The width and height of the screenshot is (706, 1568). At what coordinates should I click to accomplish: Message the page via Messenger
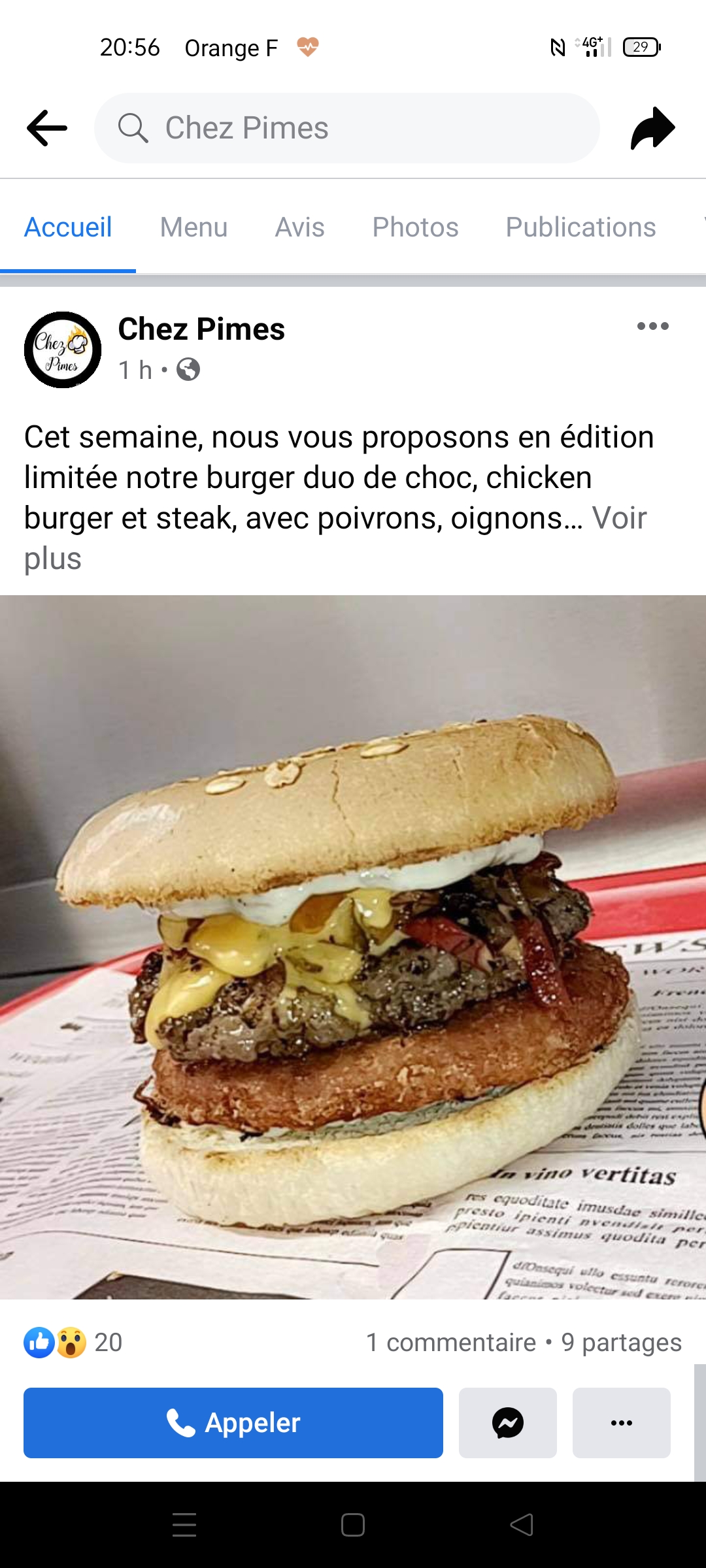[508, 1422]
